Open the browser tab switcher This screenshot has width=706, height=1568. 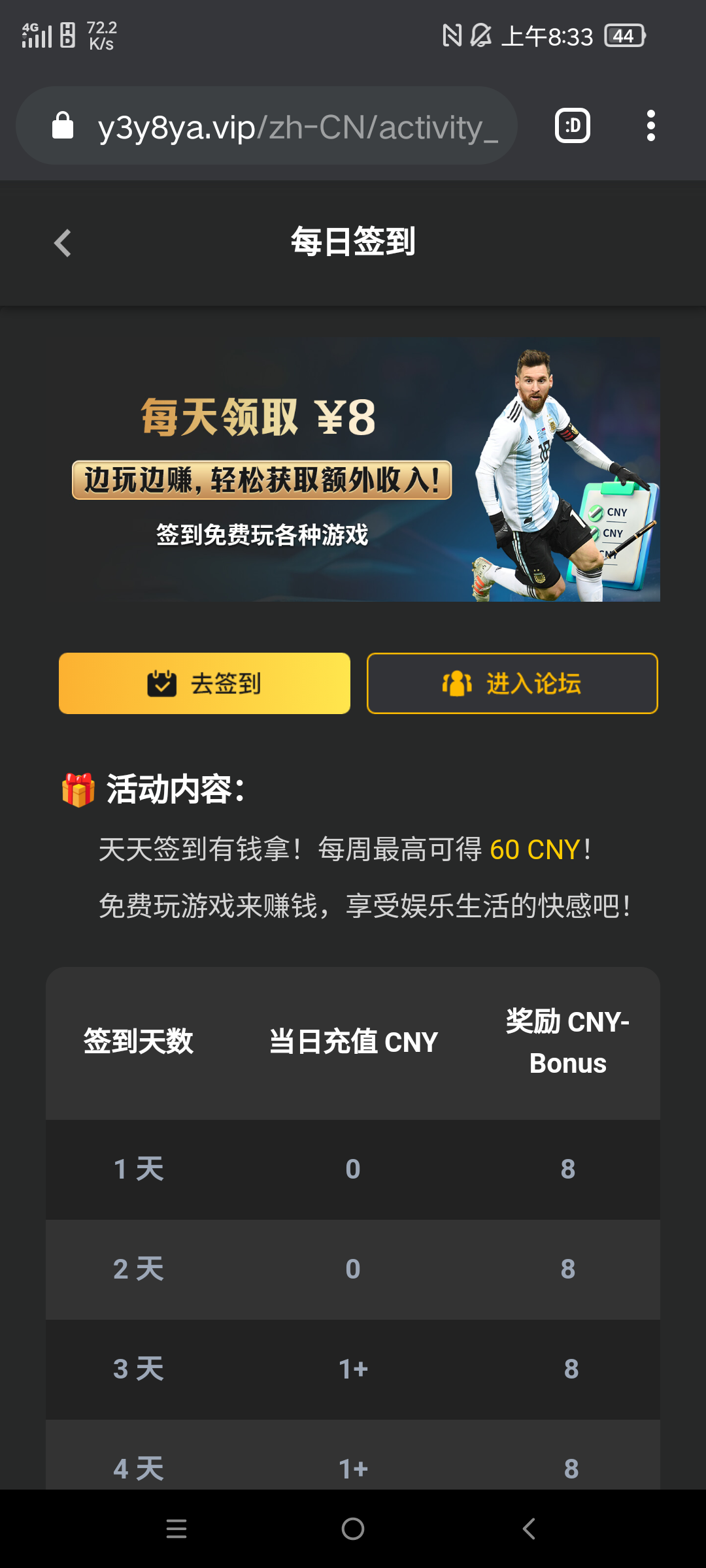point(572,125)
